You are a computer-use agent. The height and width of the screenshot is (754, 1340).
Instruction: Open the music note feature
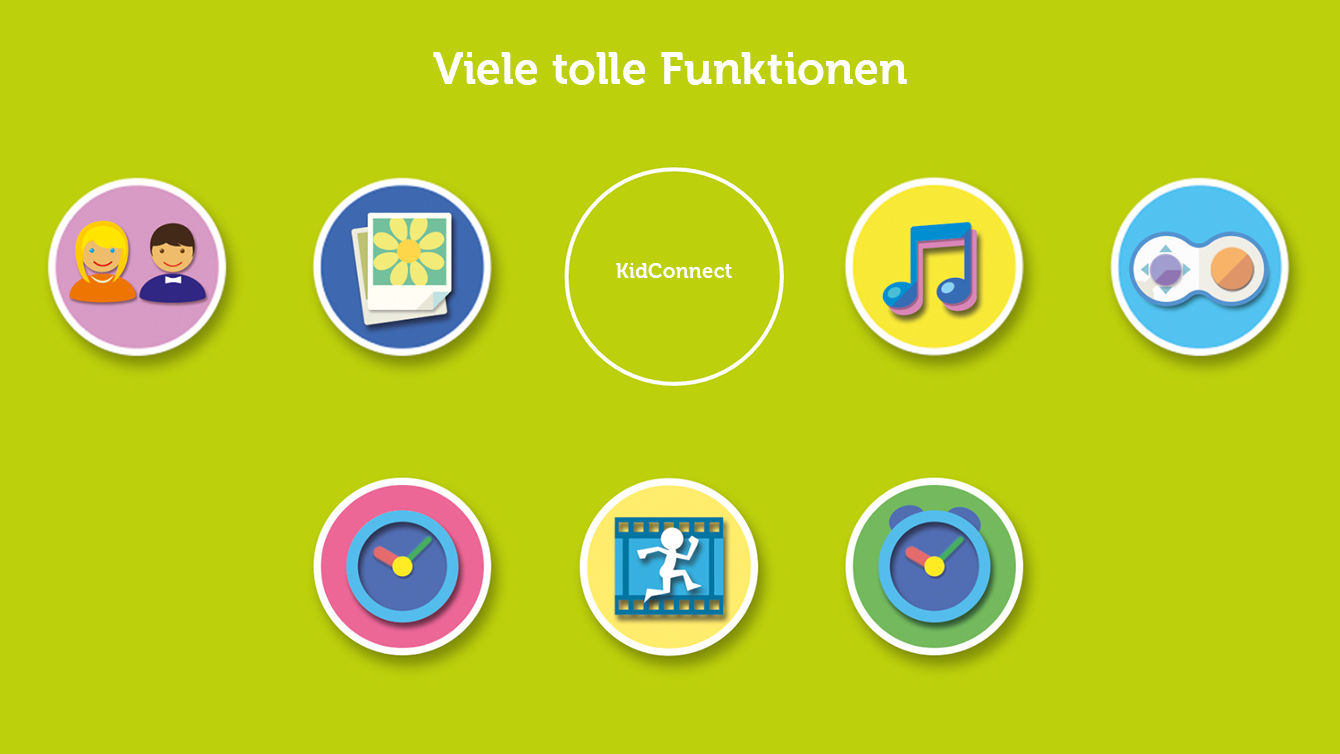coord(933,266)
